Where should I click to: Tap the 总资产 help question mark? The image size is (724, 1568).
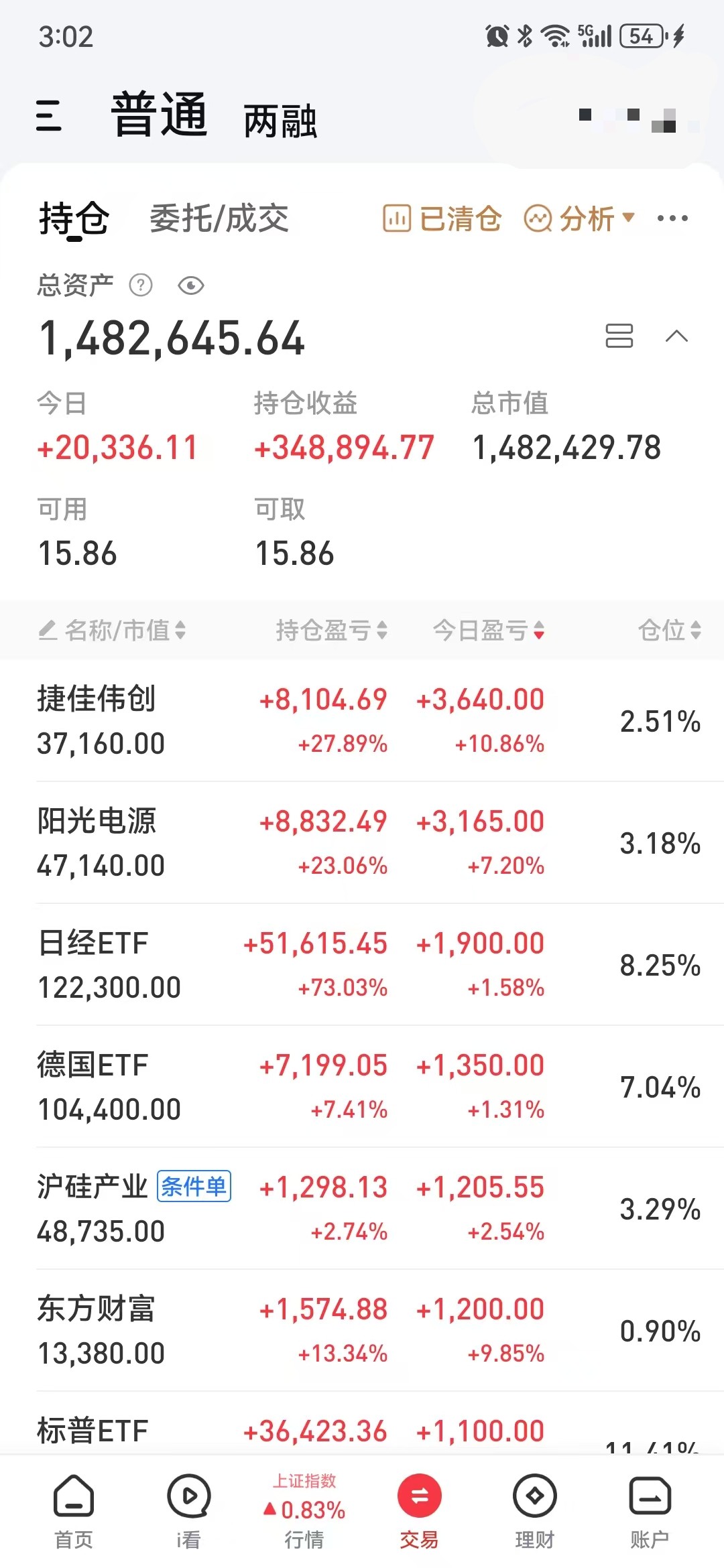point(141,285)
